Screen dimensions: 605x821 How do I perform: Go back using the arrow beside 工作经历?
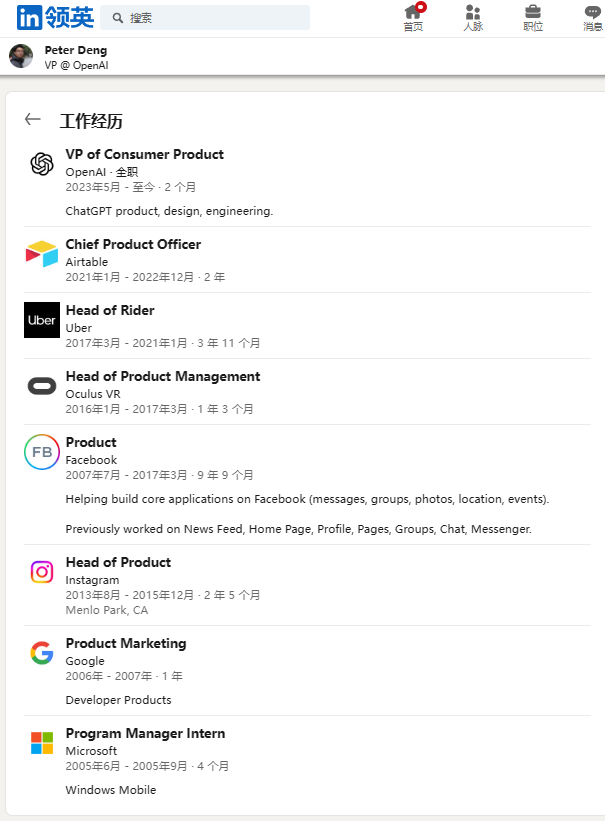click(x=33, y=120)
